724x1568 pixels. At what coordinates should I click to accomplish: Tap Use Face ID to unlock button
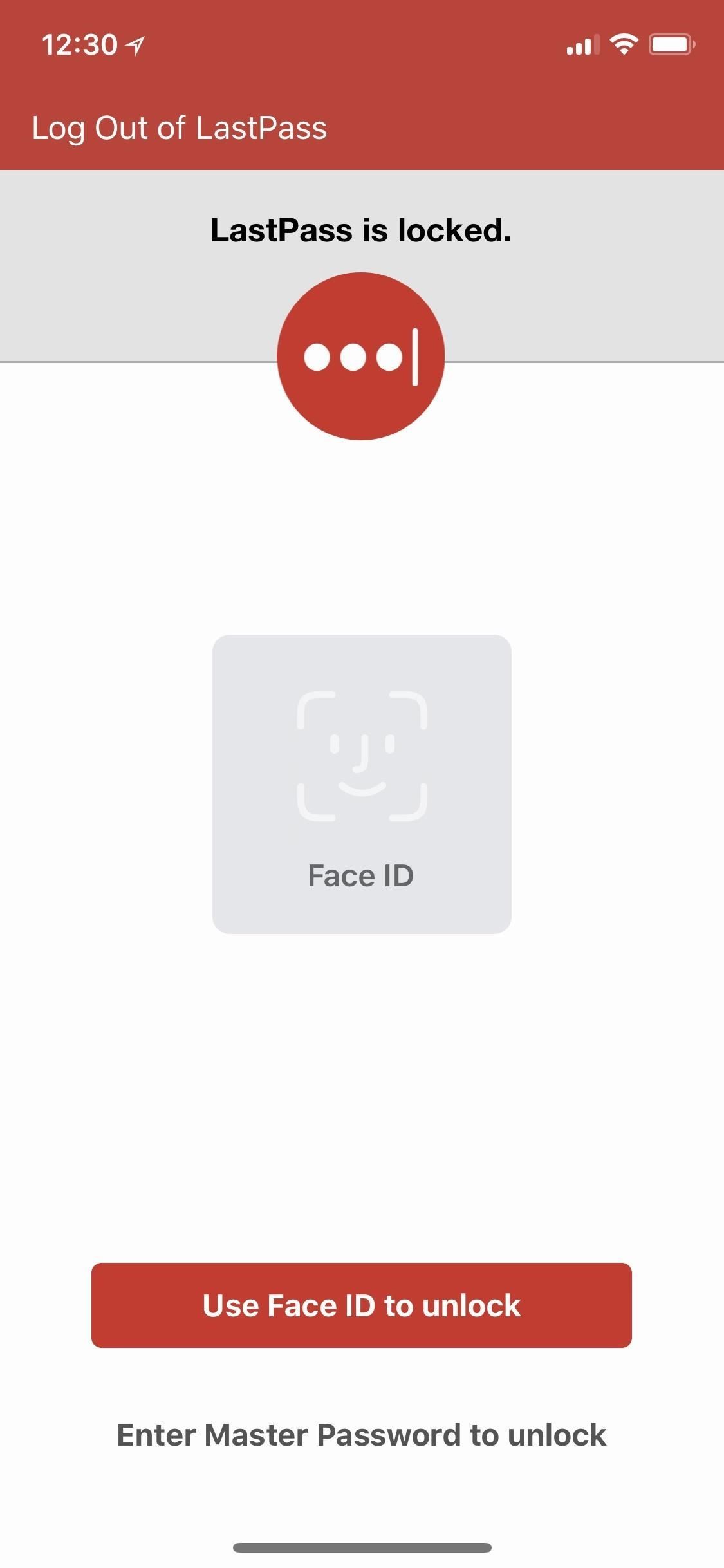361,1305
